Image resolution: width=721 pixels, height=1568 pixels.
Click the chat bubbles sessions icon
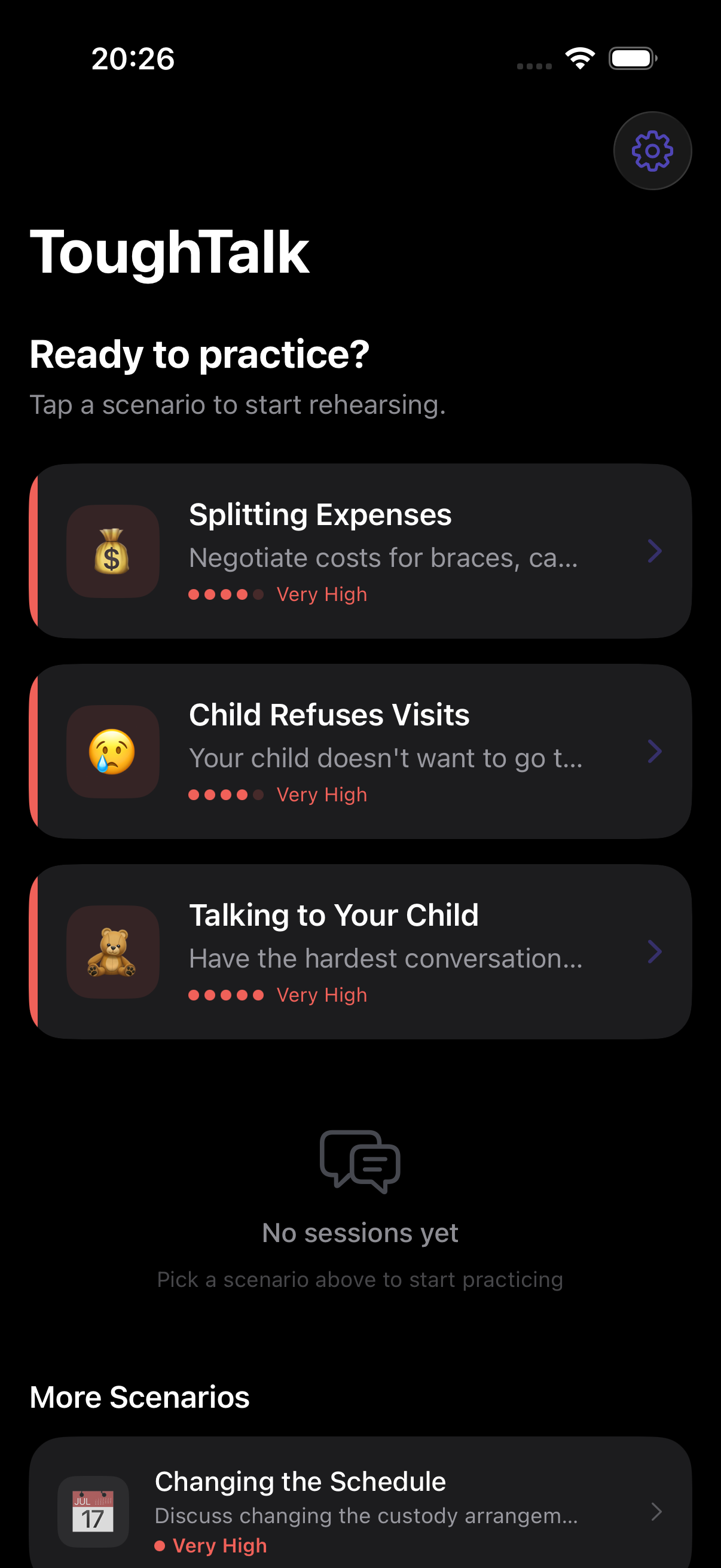(360, 1161)
